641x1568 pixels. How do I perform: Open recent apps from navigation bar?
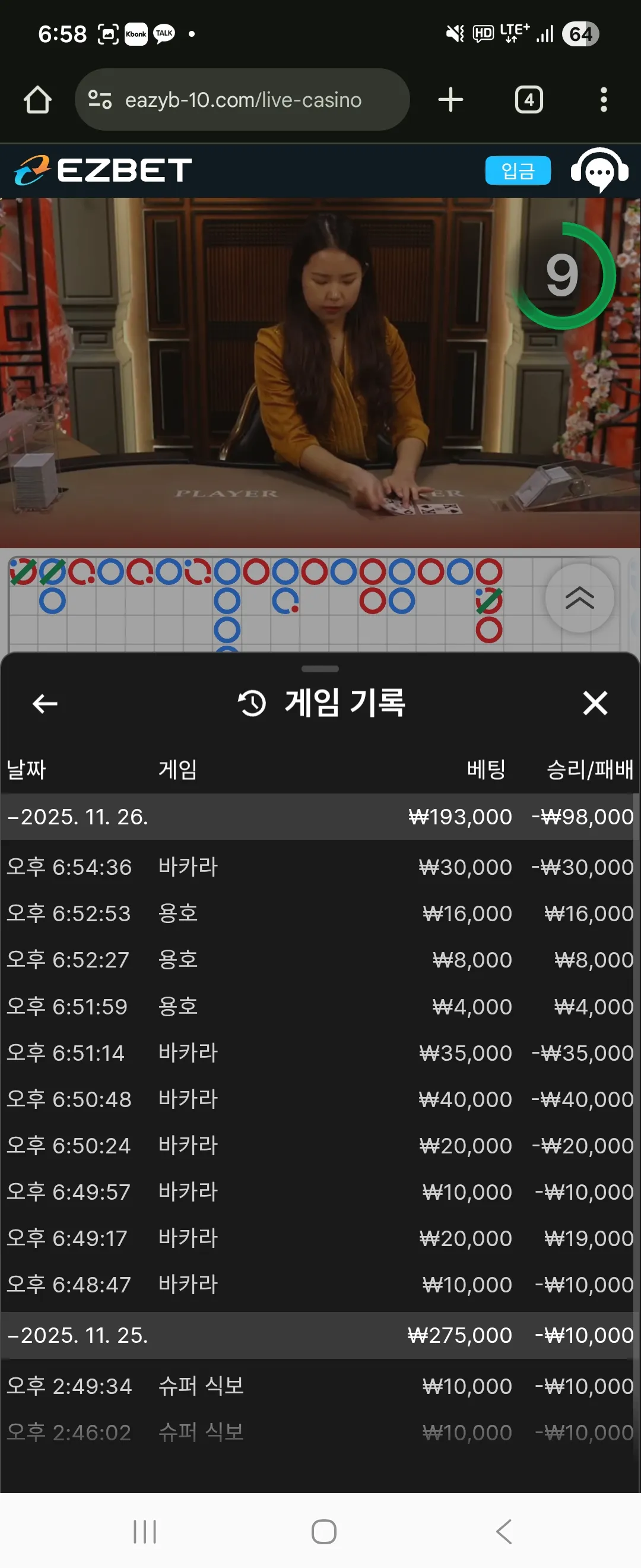coord(145,1532)
